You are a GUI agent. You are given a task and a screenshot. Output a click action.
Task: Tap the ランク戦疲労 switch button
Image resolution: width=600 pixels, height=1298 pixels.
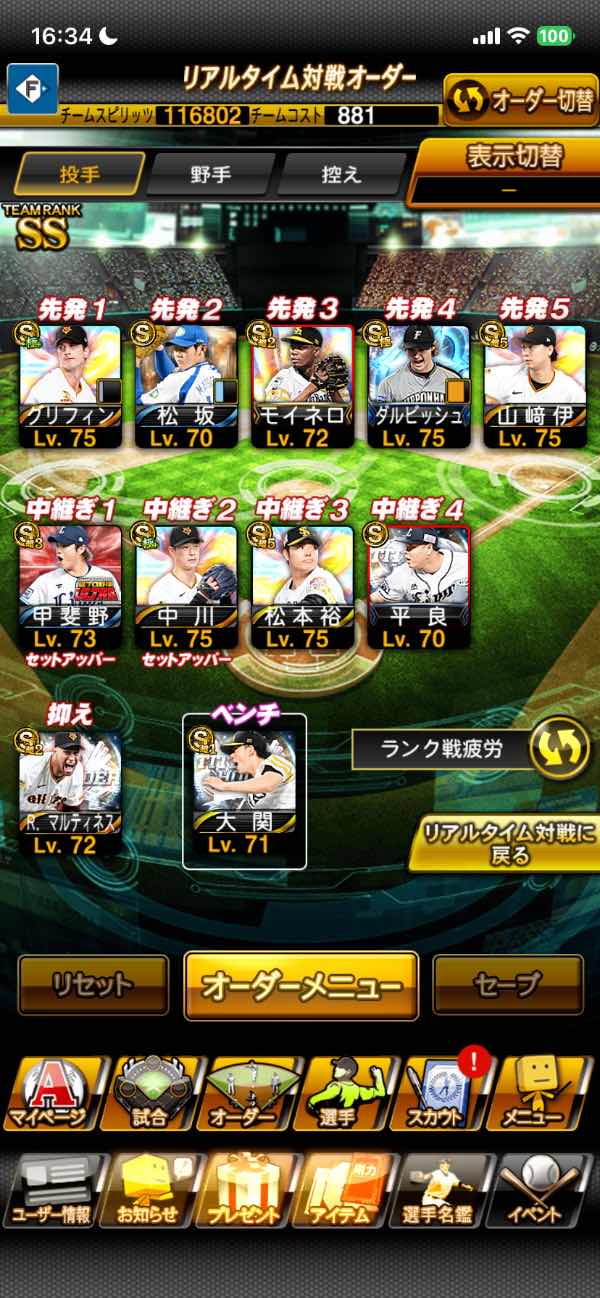coord(560,750)
